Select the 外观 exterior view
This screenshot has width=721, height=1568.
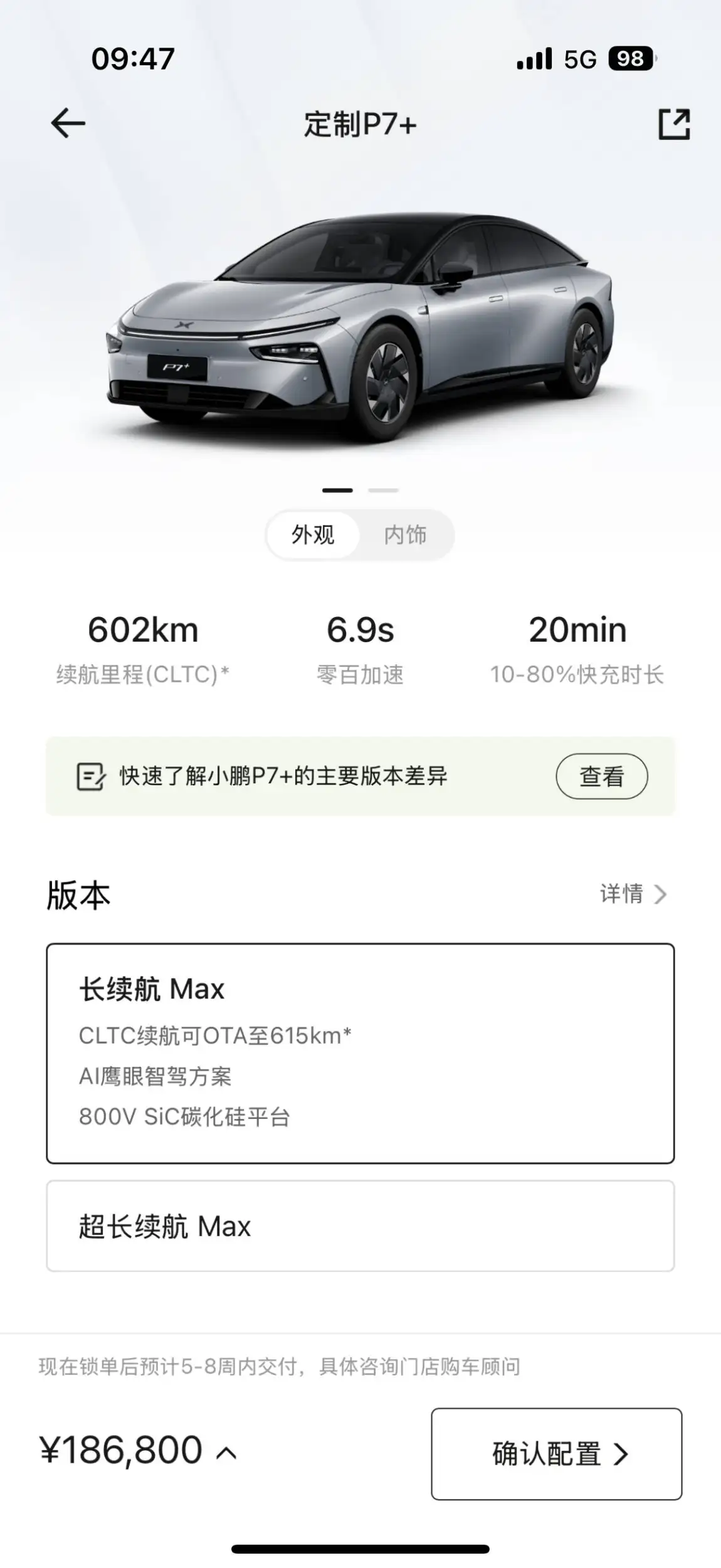[313, 535]
